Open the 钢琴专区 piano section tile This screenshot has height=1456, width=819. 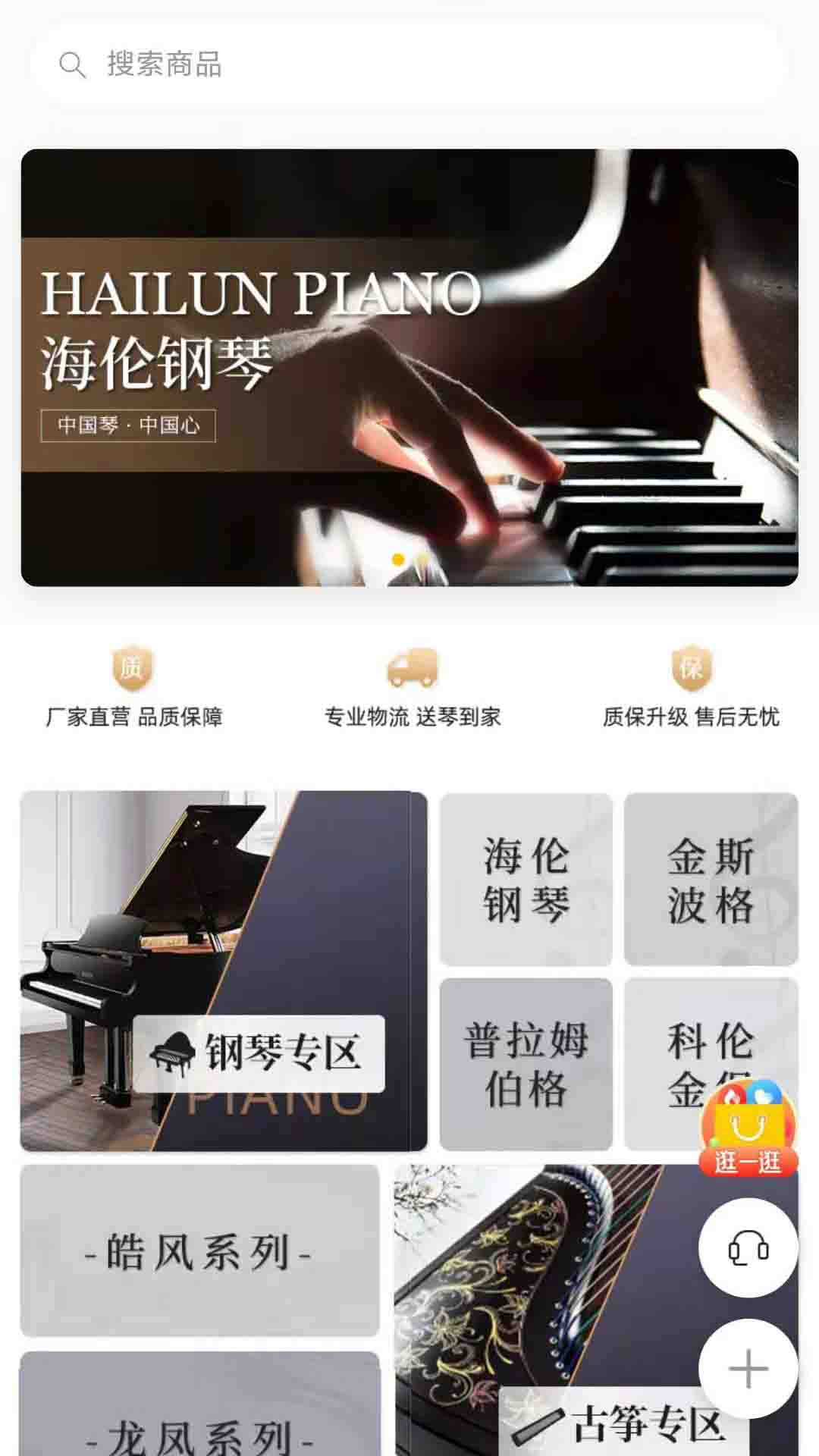pos(224,971)
